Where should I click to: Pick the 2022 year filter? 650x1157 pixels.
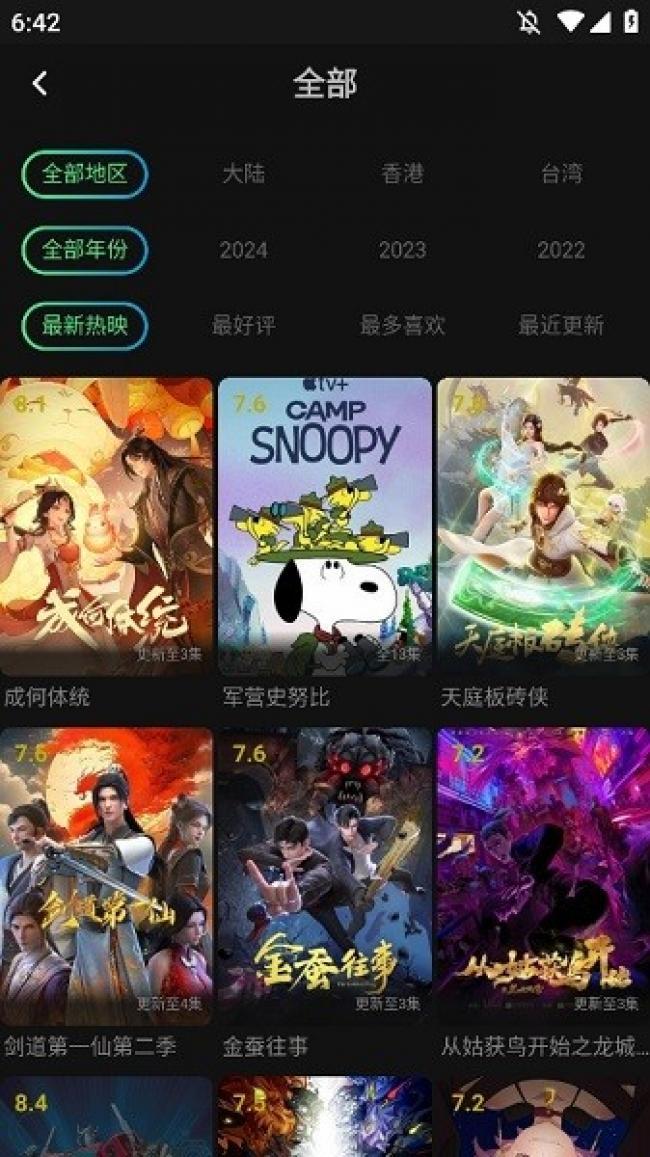coord(561,250)
